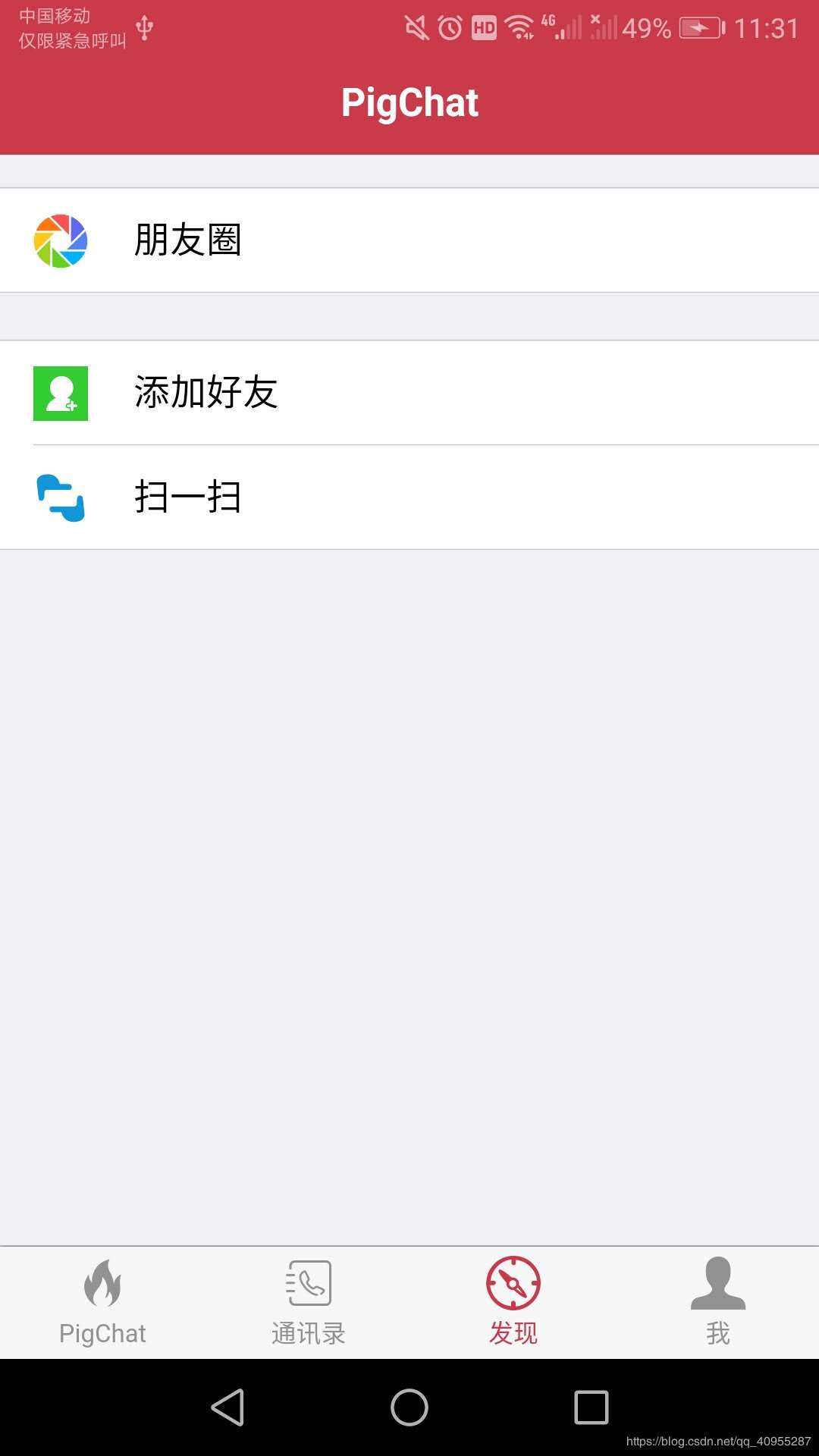Viewport: 819px width, 1456px height.
Task: Tap the colorful 朋友圈 camera icon
Action: click(61, 239)
